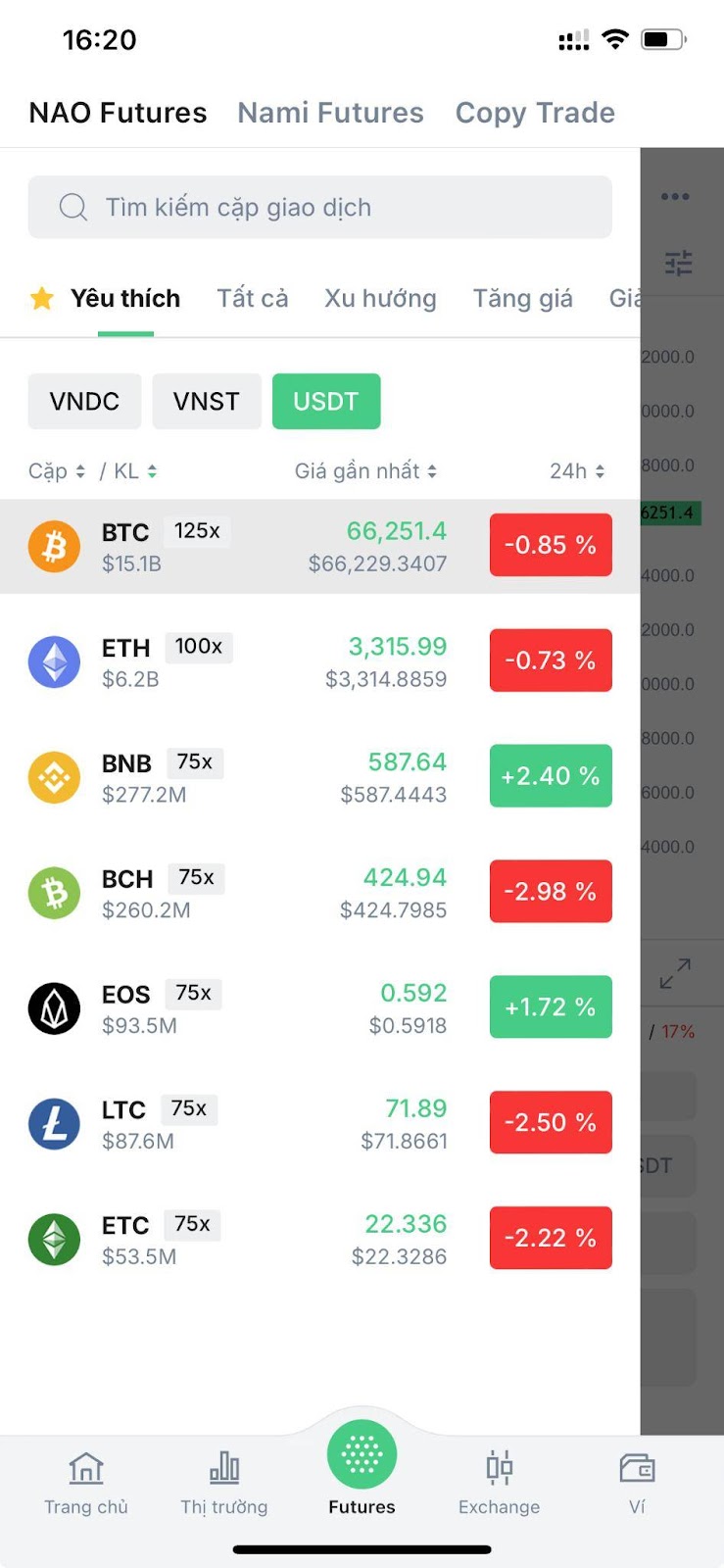This screenshot has width=724, height=1568.
Task: Switch to Nami Futures tab
Action: tap(330, 113)
